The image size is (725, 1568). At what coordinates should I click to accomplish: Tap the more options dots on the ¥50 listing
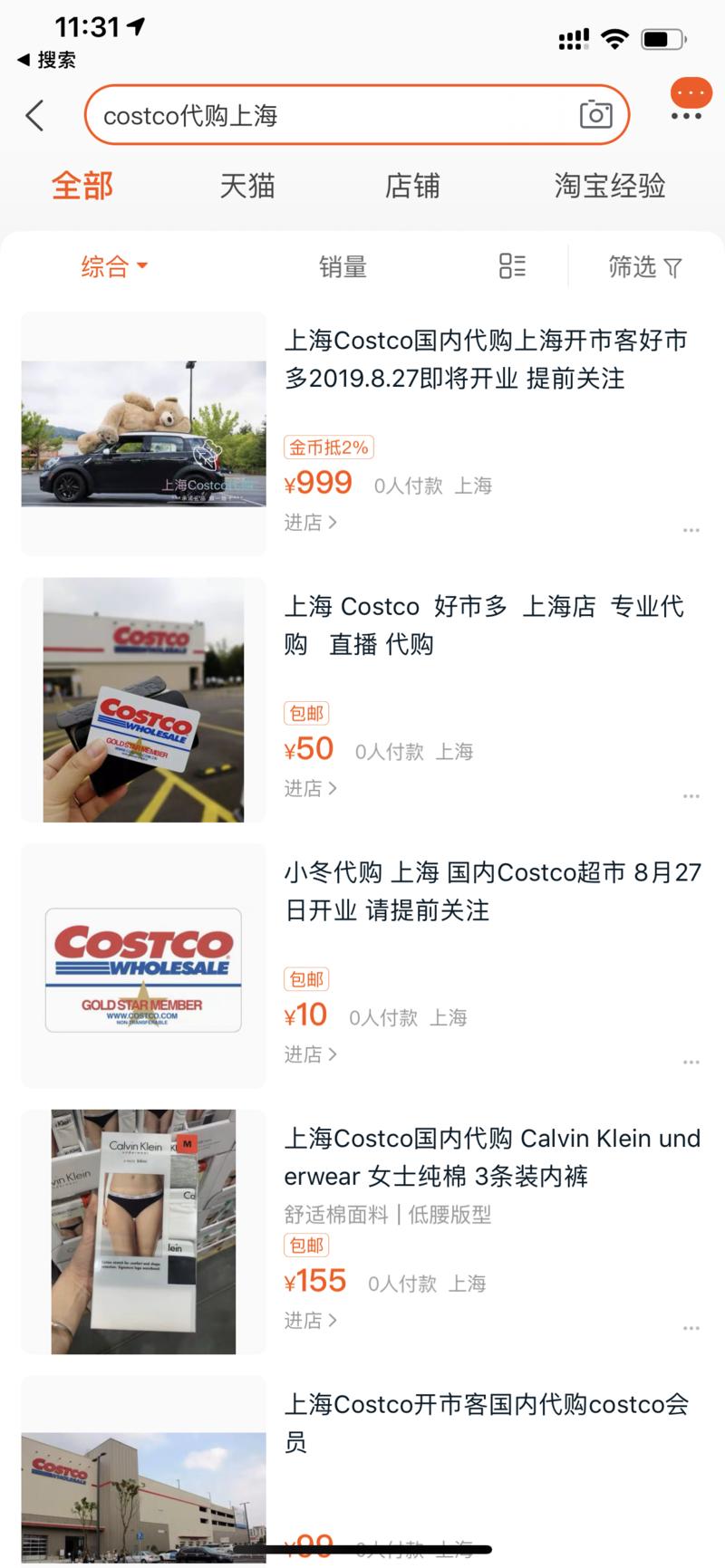(691, 794)
